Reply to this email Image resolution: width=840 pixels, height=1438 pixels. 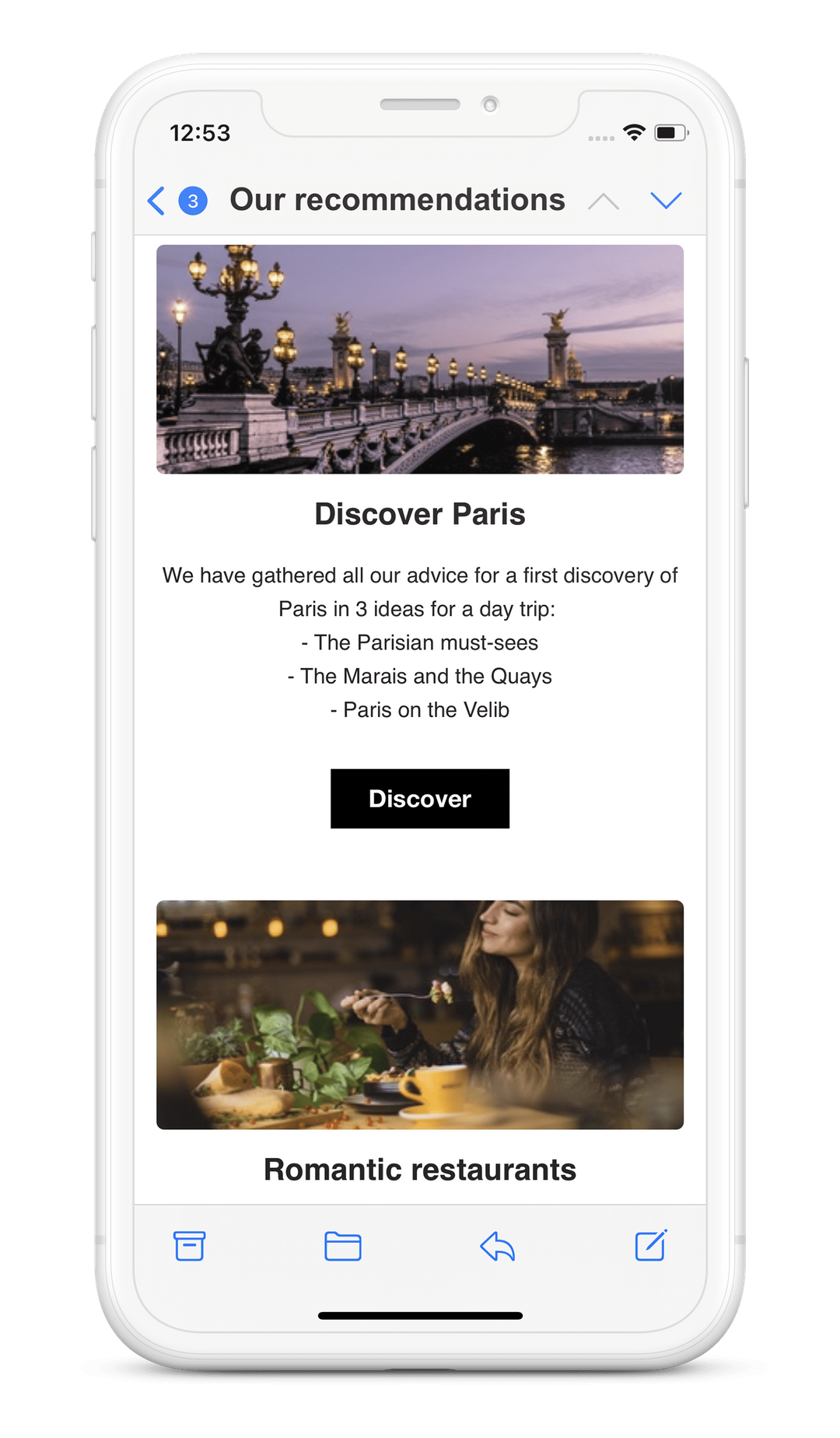[x=498, y=1246]
